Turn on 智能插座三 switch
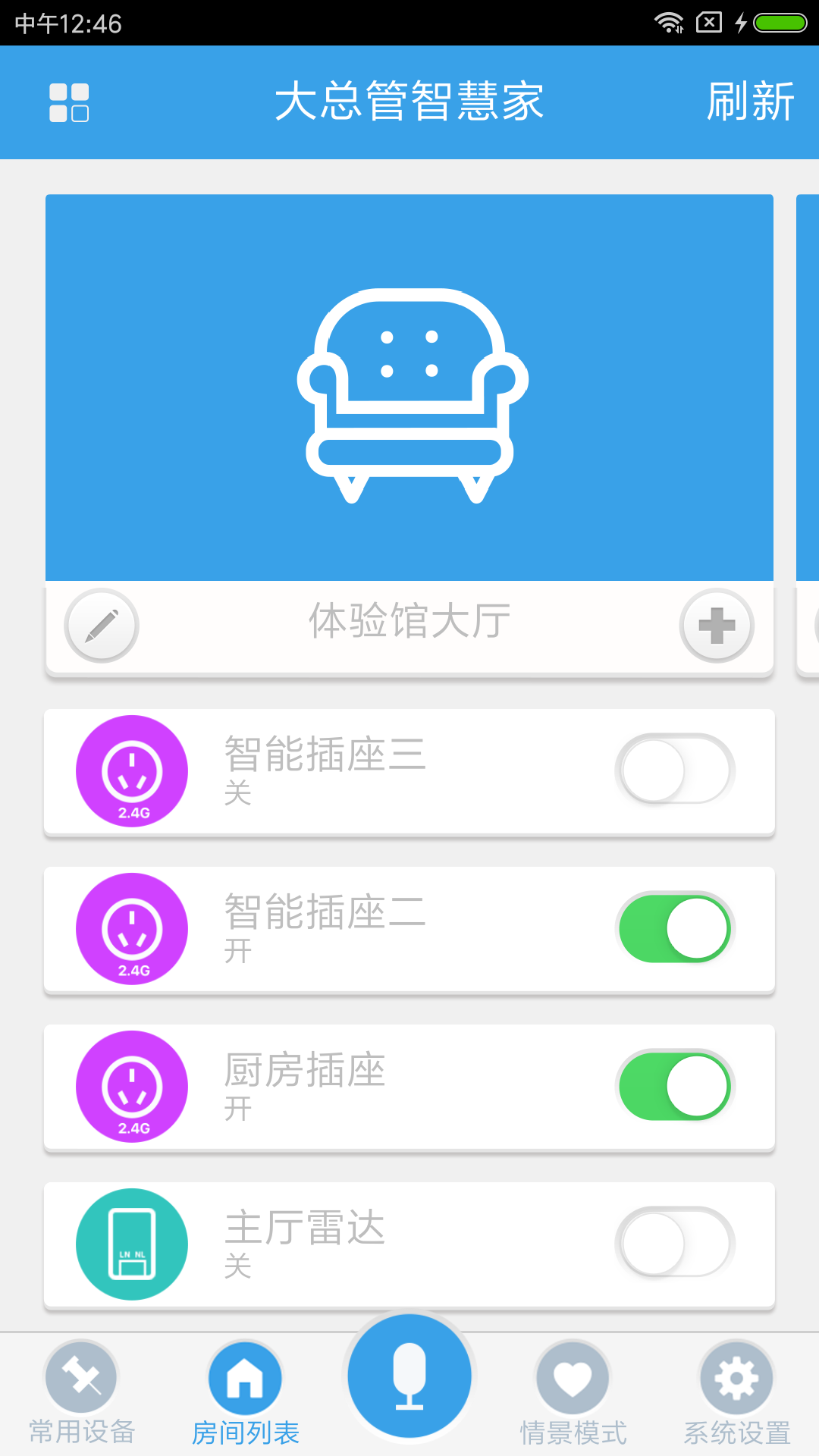This screenshot has width=819, height=1456. 674,771
